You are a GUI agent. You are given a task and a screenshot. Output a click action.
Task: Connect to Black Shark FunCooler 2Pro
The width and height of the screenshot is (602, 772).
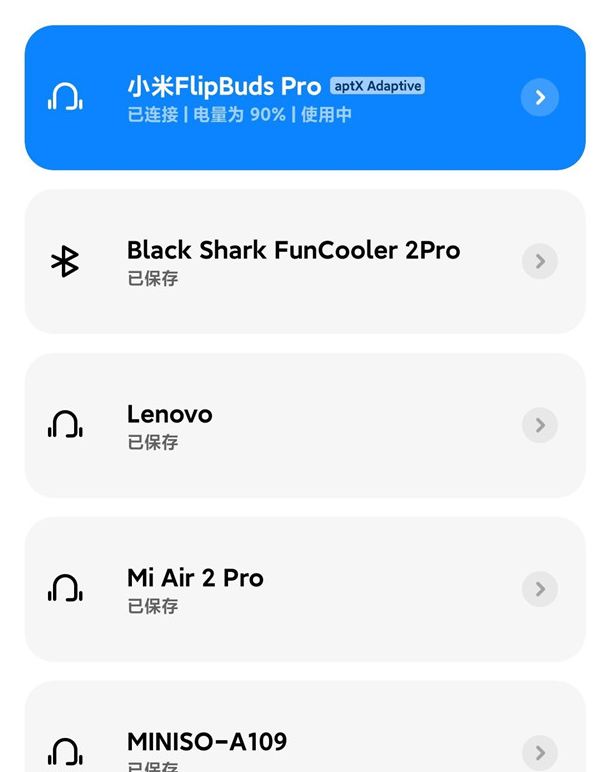coord(293,261)
